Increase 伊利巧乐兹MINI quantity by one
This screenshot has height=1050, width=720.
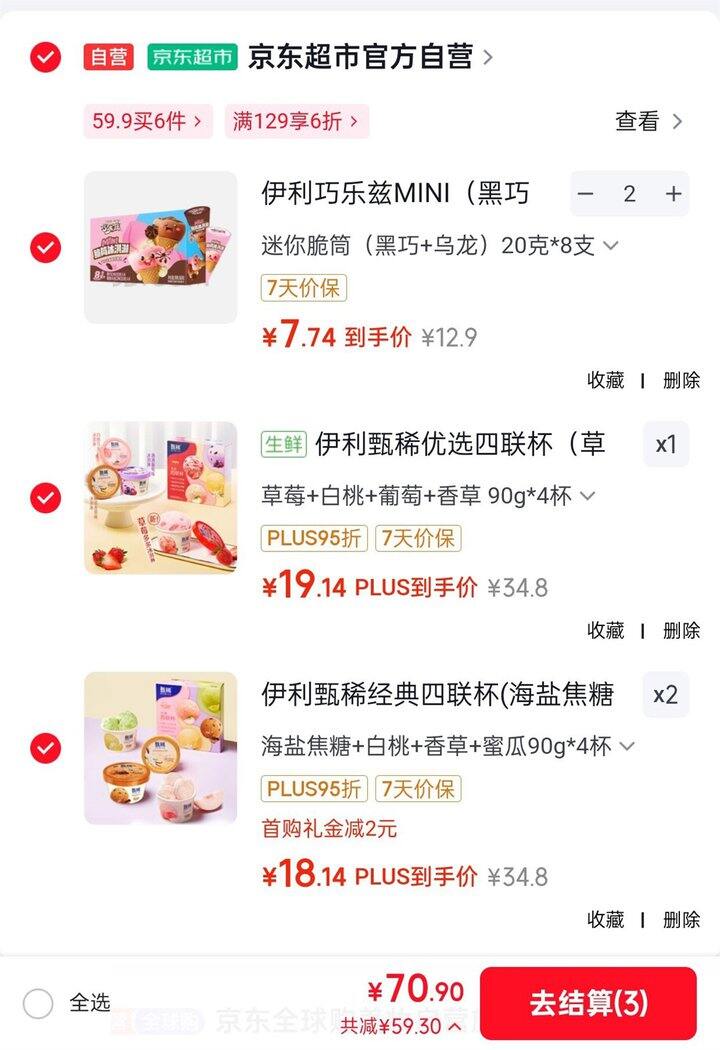[x=673, y=194]
